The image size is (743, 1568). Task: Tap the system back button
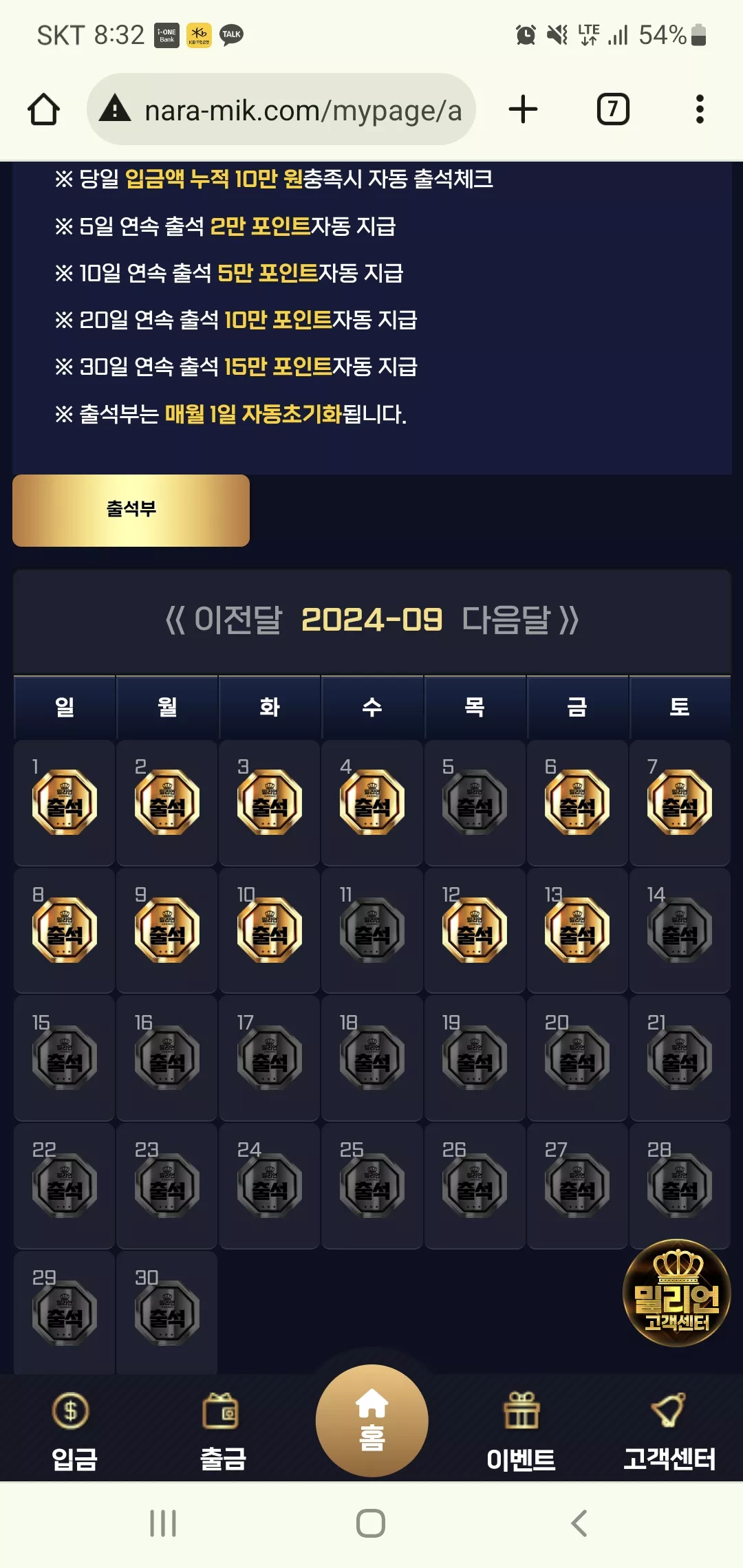pyautogui.click(x=579, y=1523)
